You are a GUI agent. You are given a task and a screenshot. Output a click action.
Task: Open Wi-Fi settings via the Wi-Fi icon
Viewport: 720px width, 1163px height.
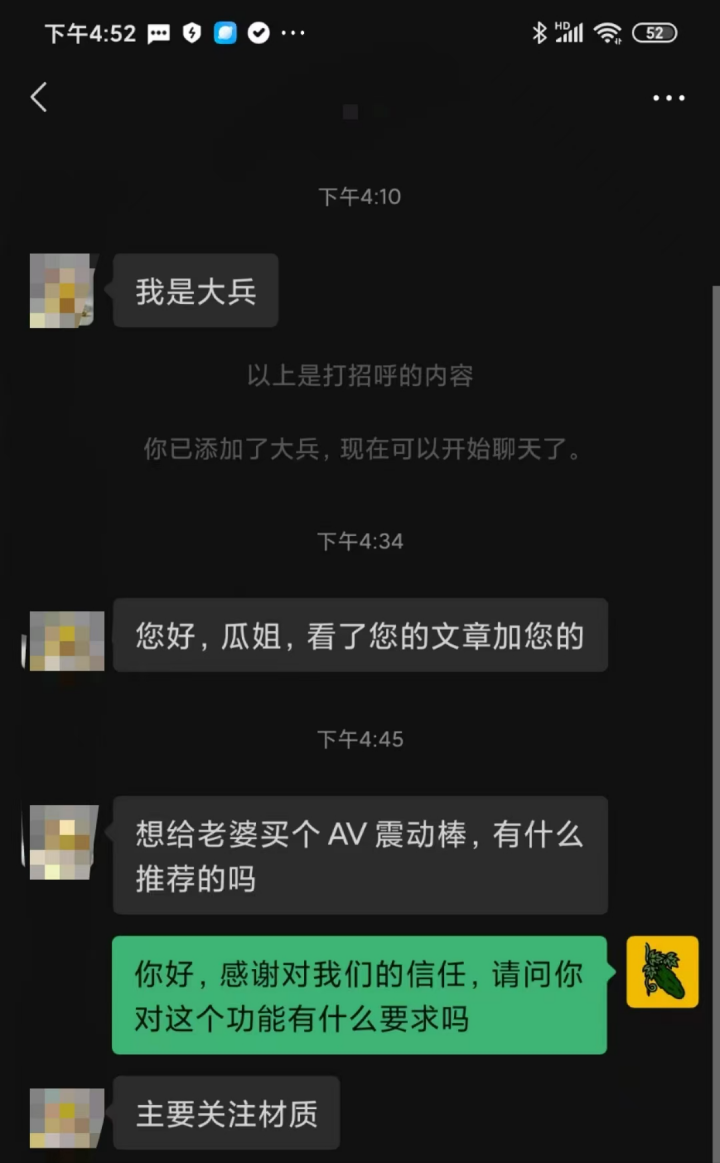click(x=608, y=32)
